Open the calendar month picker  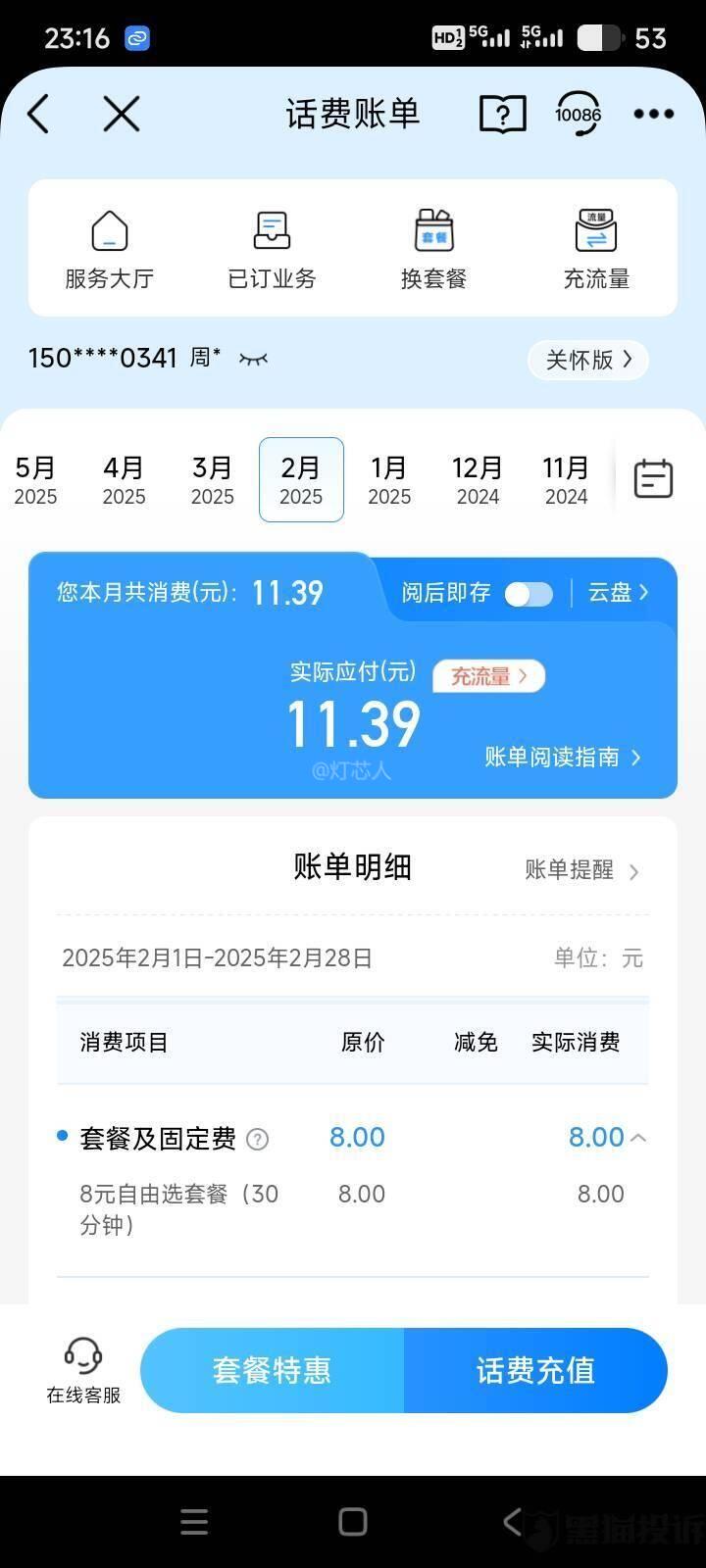pos(653,479)
